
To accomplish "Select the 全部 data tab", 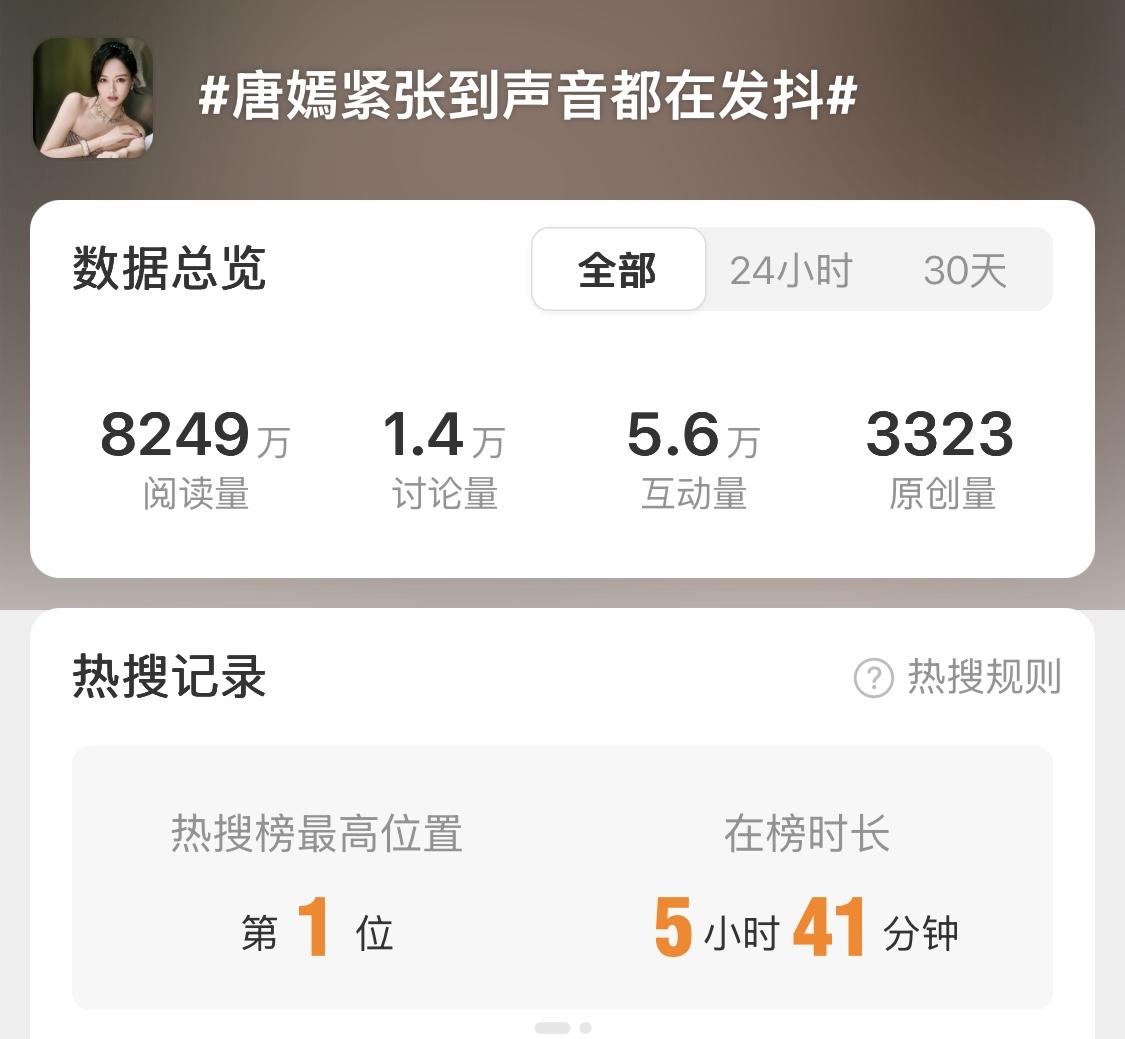I will point(618,270).
